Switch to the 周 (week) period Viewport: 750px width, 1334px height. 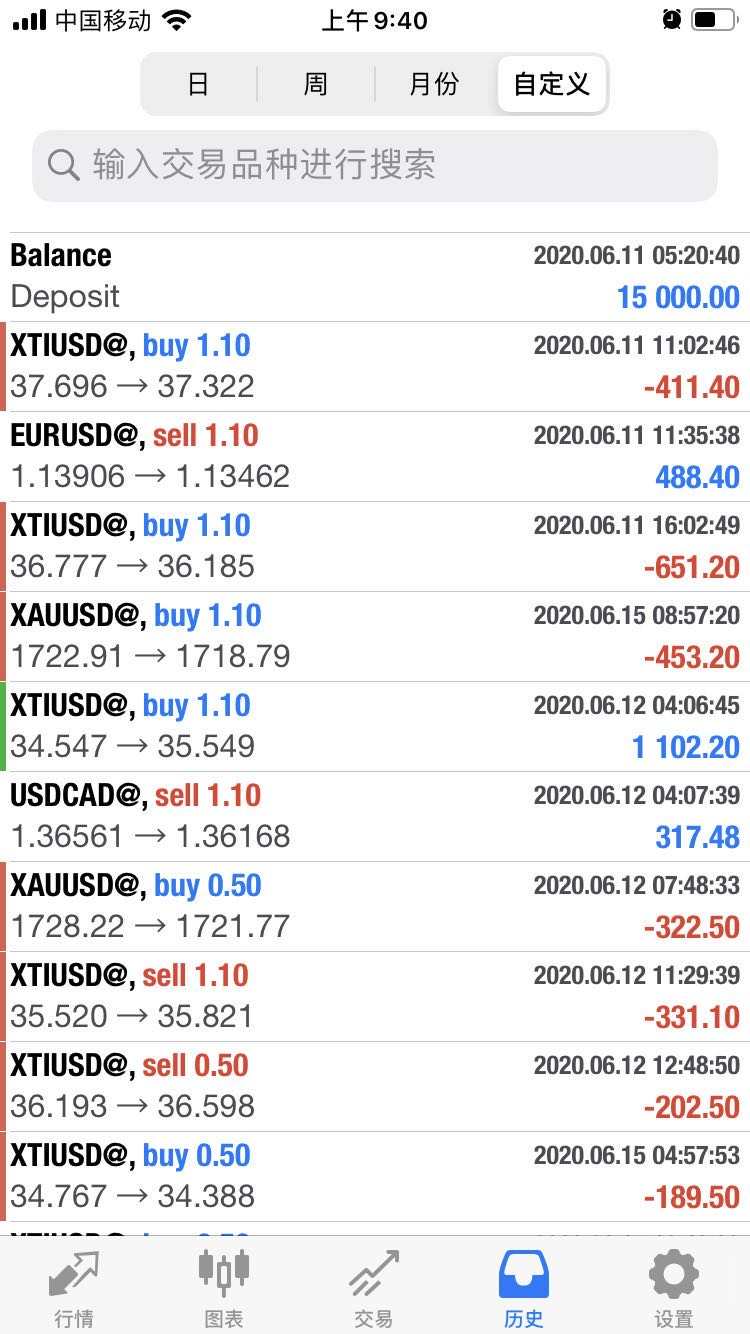pos(316,84)
